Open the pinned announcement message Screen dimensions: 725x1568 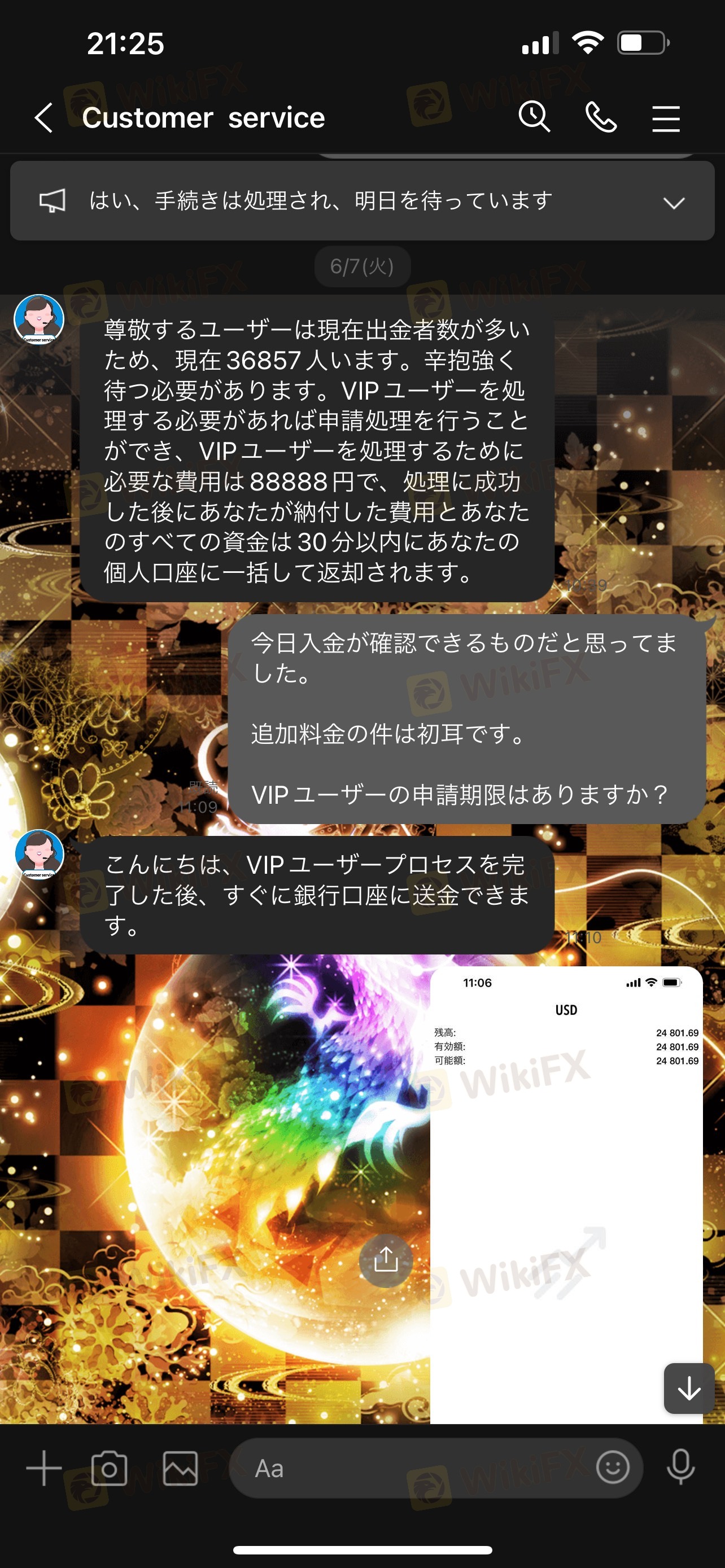(321, 201)
